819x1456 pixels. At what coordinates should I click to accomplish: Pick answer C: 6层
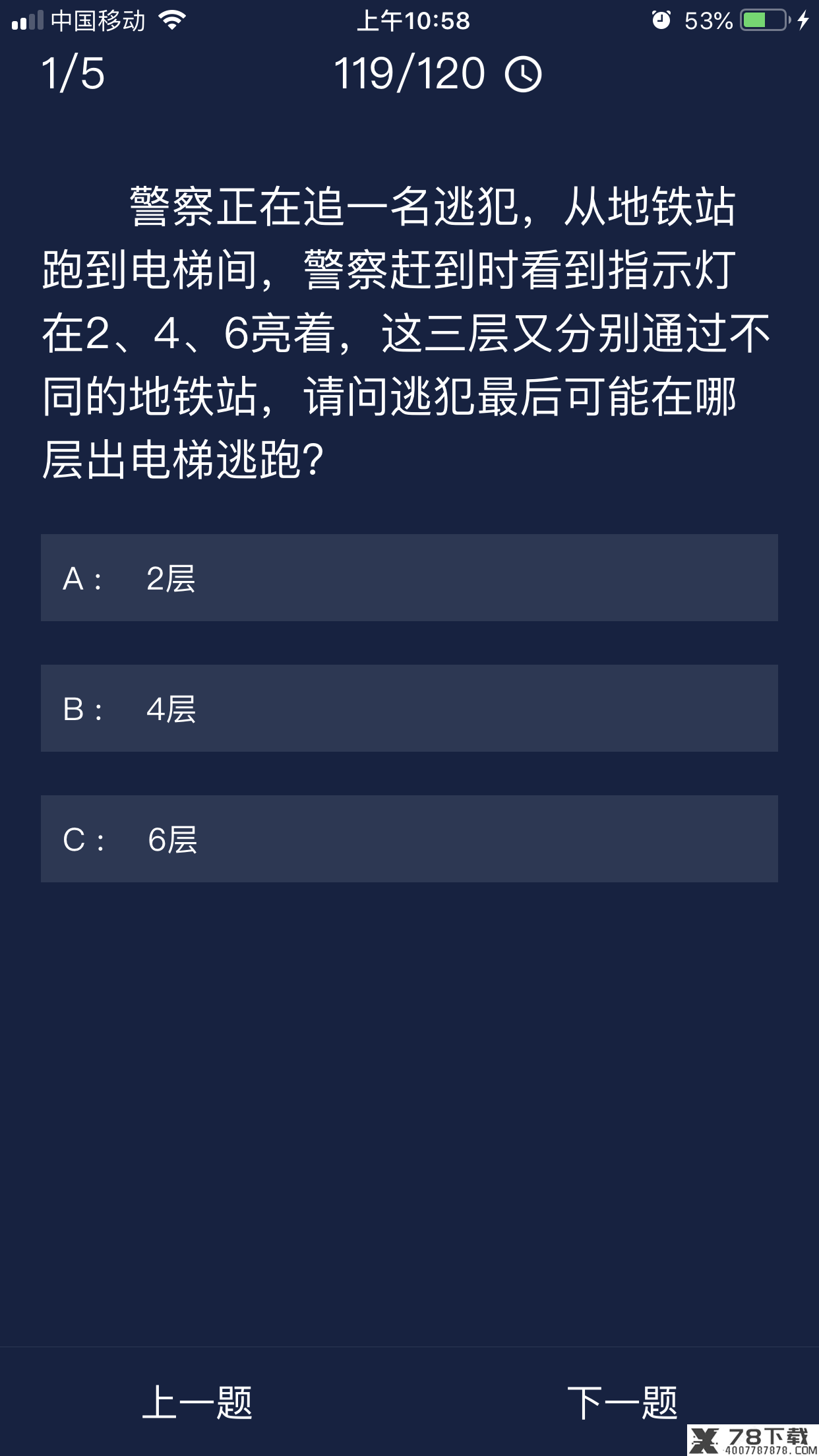point(409,839)
